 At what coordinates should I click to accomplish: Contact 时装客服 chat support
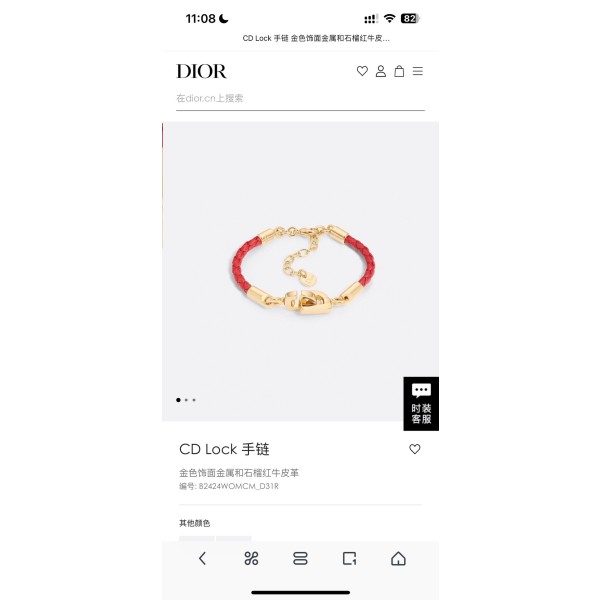pyautogui.click(x=421, y=403)
